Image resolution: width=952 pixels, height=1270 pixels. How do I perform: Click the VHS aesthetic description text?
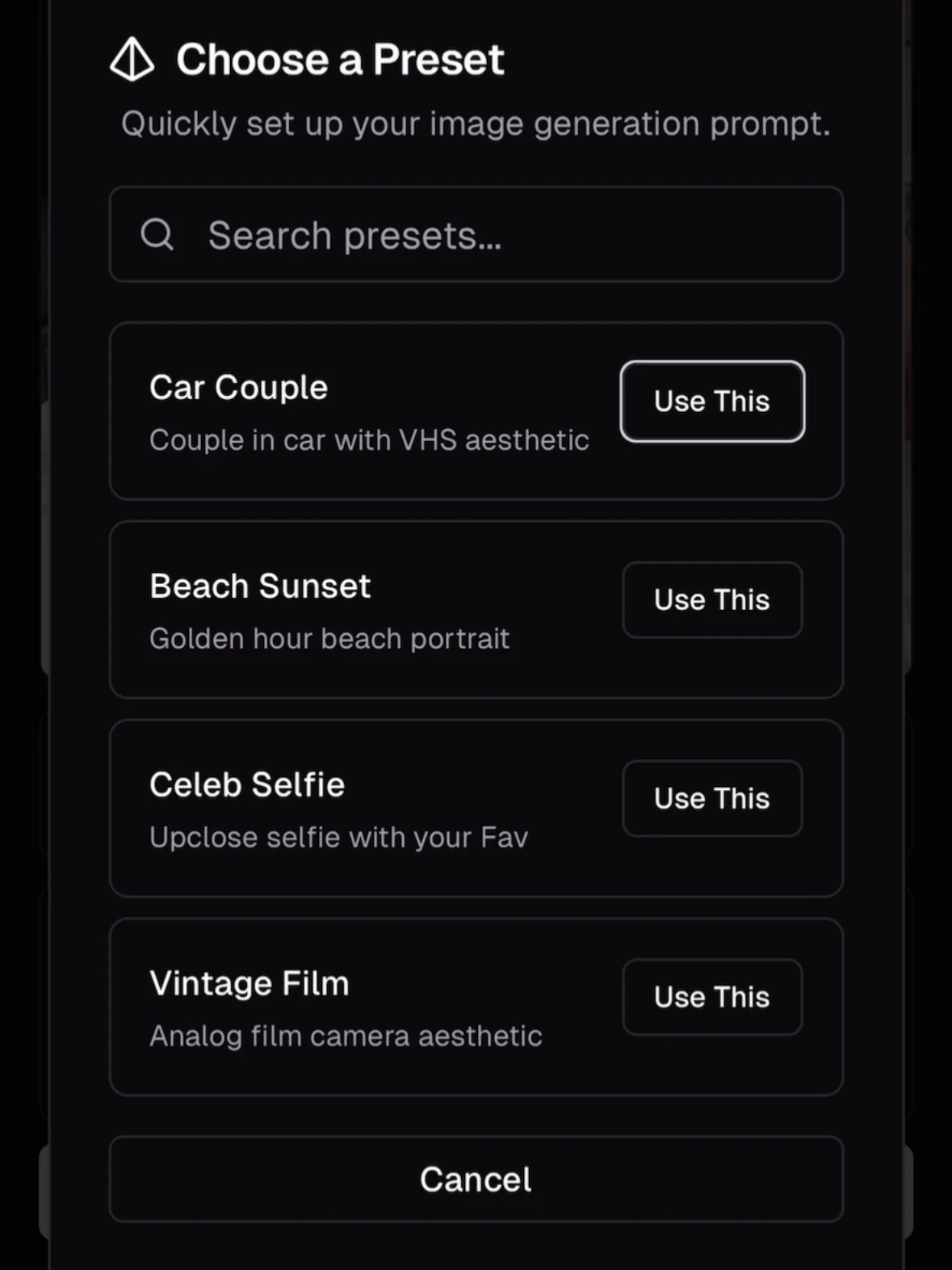369,439
